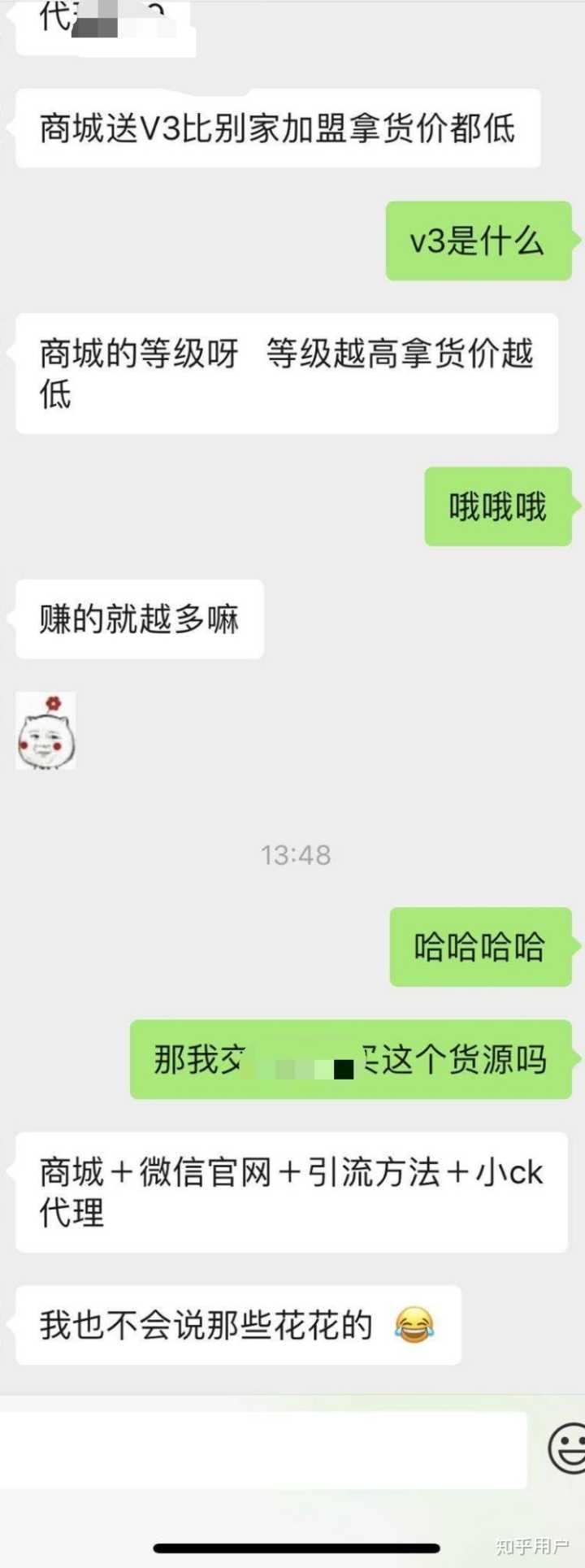Open the cat sticker in the chat
Viewport: 585px width, 1568px height.
pos(46,731)
